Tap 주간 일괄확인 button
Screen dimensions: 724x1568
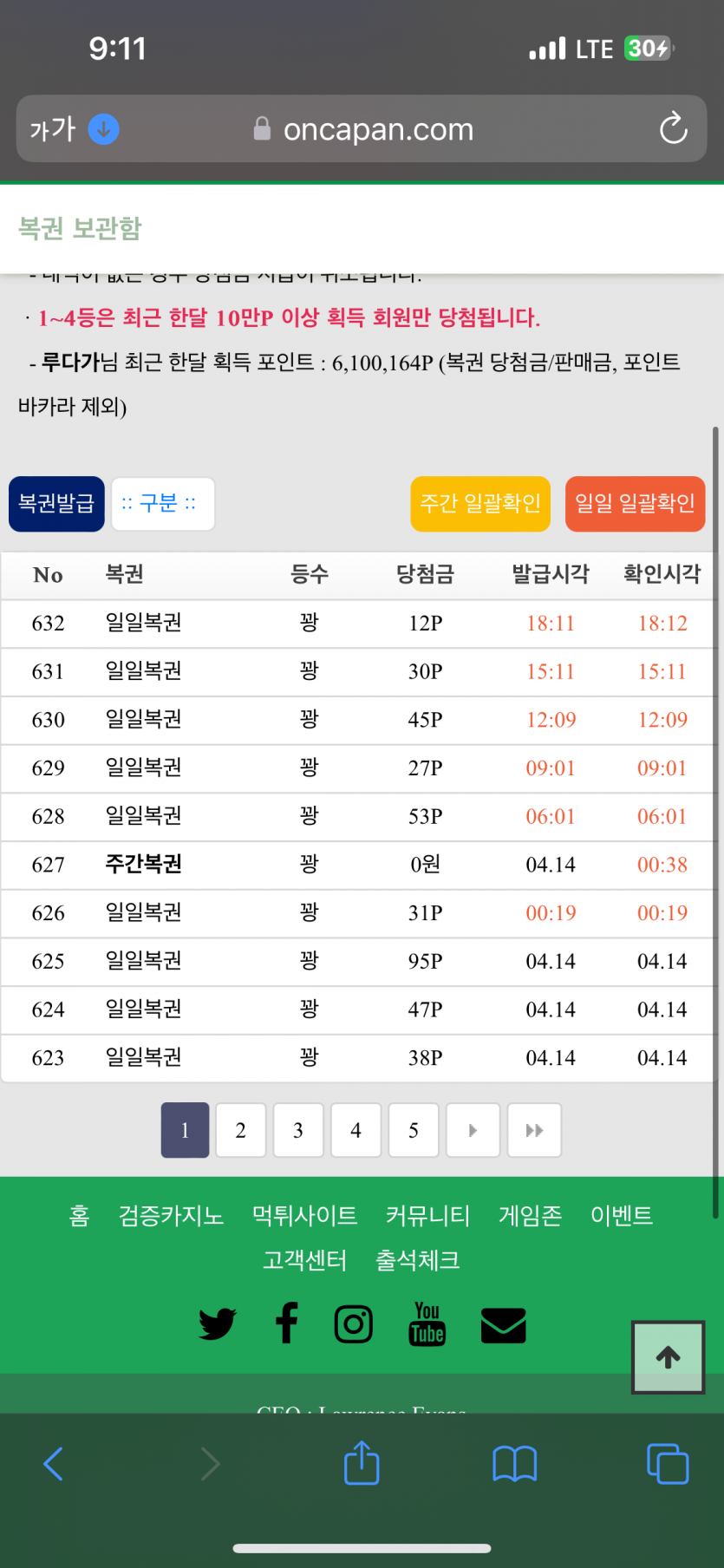480,504
